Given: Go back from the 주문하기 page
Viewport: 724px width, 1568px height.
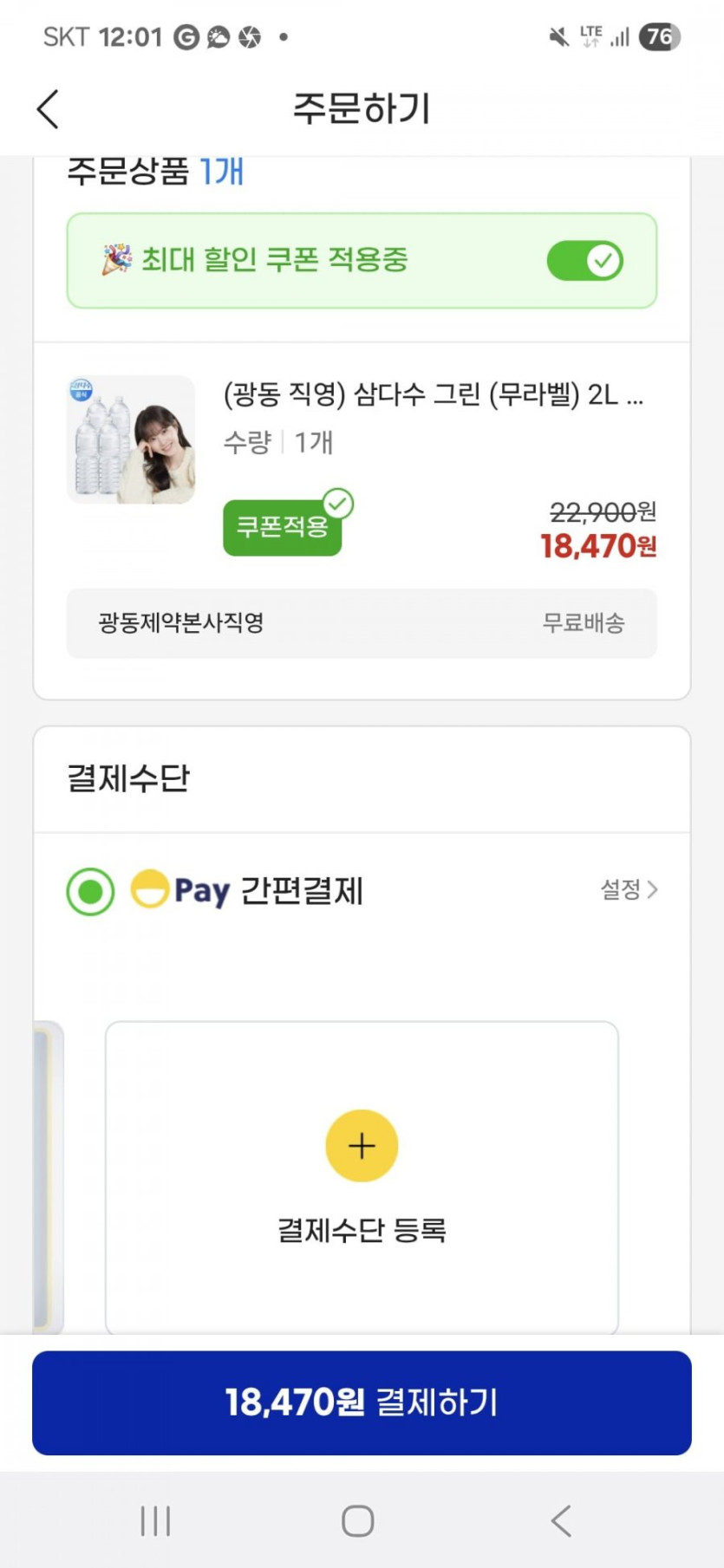Looking at the screenshot, I should [x=49, y=109].
